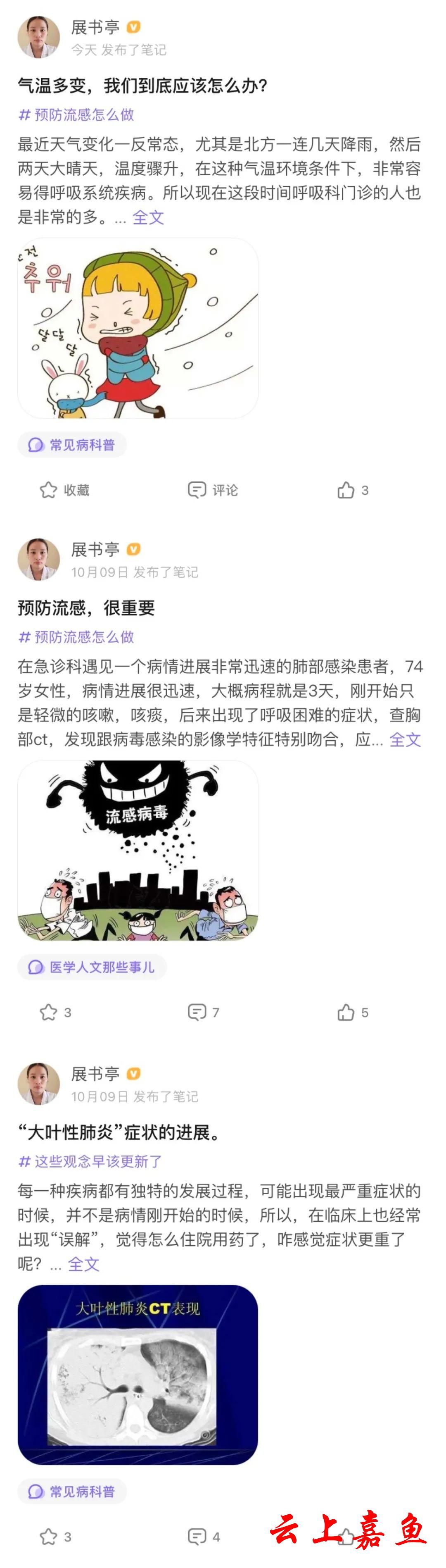
Task: Like the 气温多变 post
Action: [x=353, y=490]
